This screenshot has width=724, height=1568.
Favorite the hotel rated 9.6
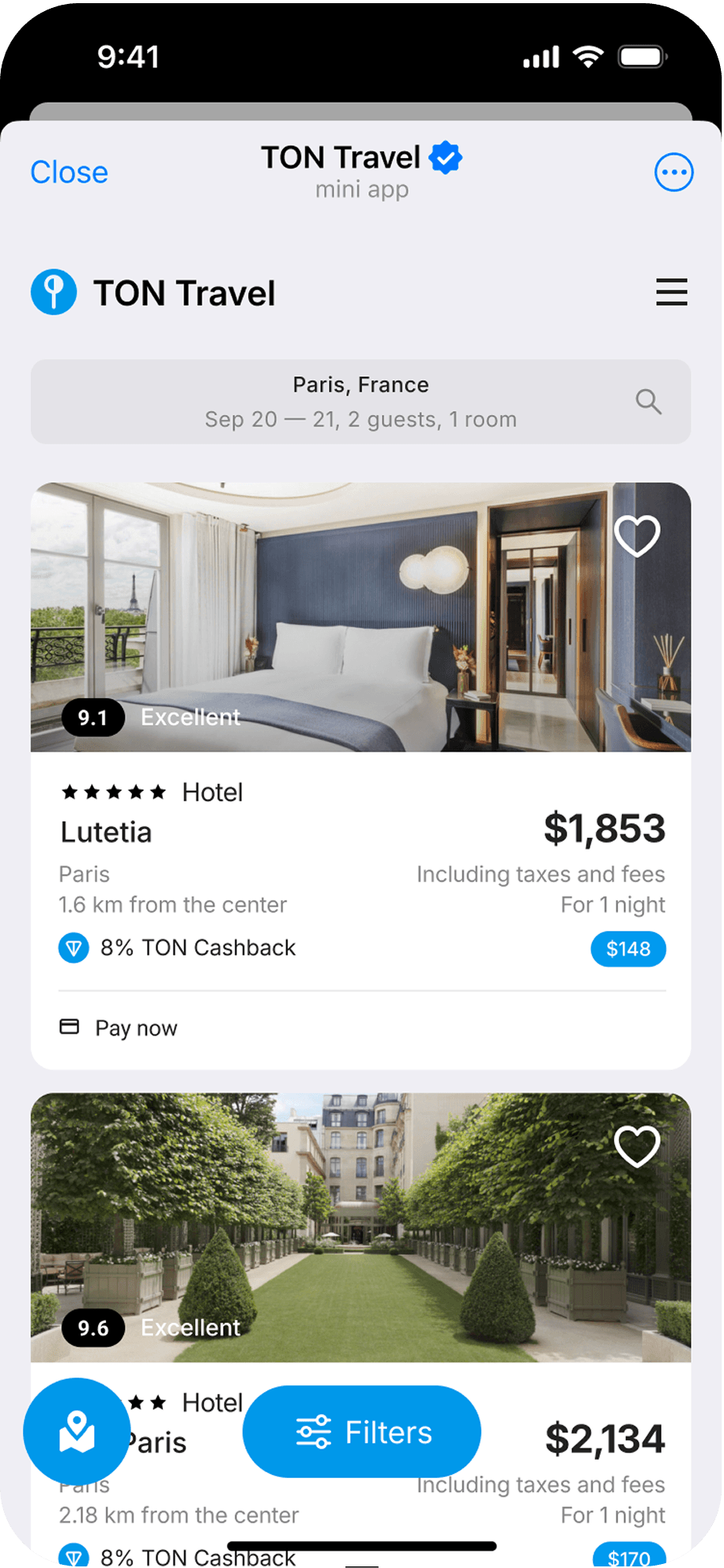click(637, 1146)
